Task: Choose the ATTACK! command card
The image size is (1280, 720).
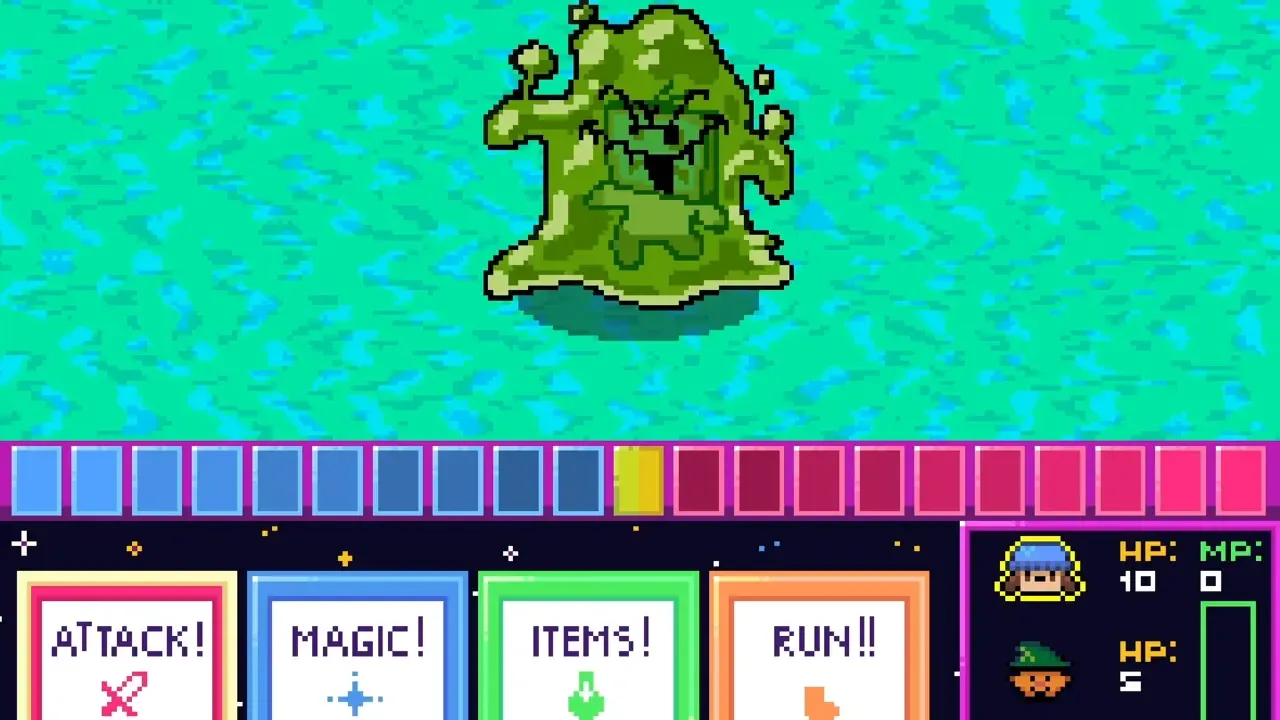Action: coord(127,646)
